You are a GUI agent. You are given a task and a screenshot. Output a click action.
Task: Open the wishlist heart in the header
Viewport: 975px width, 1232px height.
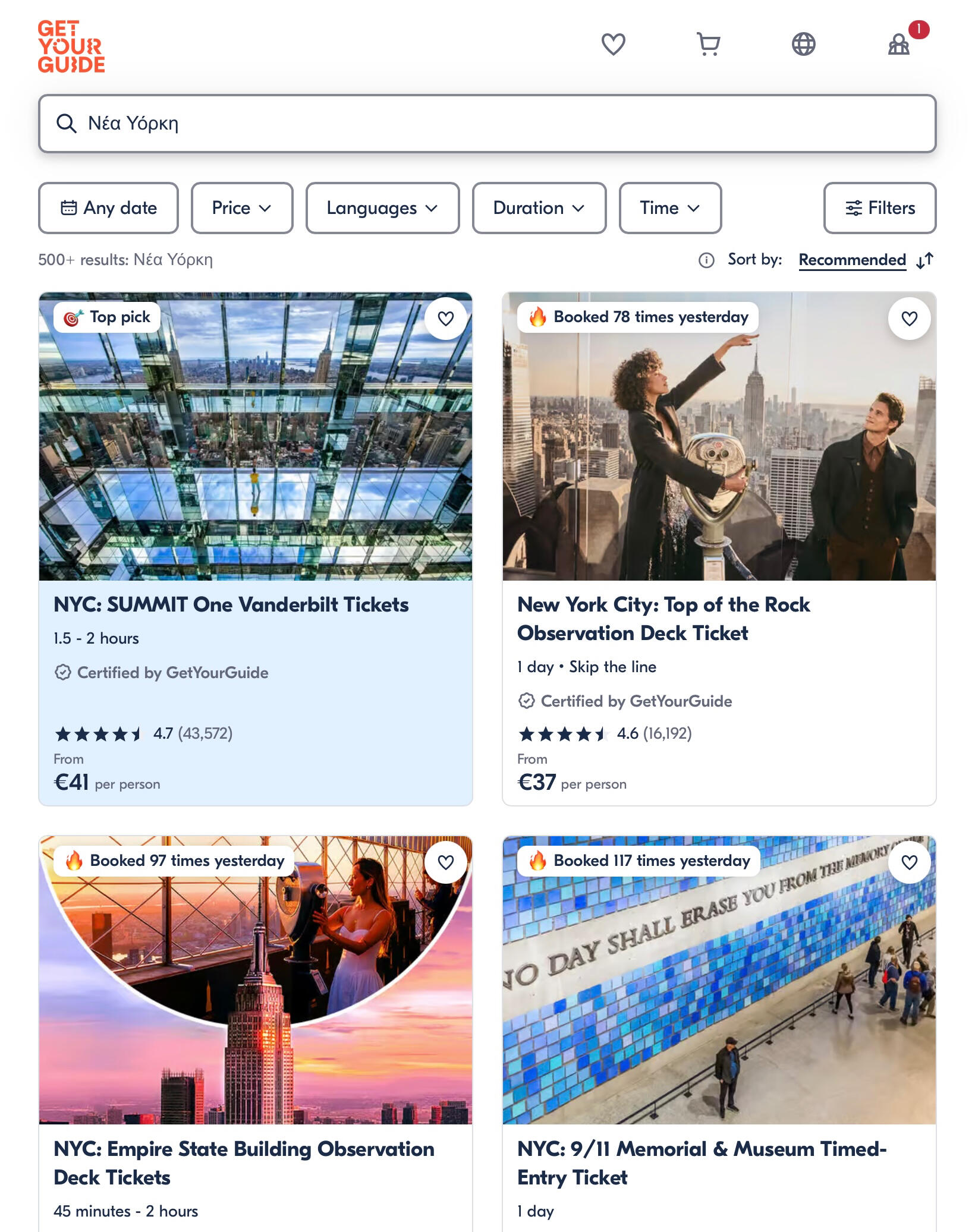pos(613,45)
